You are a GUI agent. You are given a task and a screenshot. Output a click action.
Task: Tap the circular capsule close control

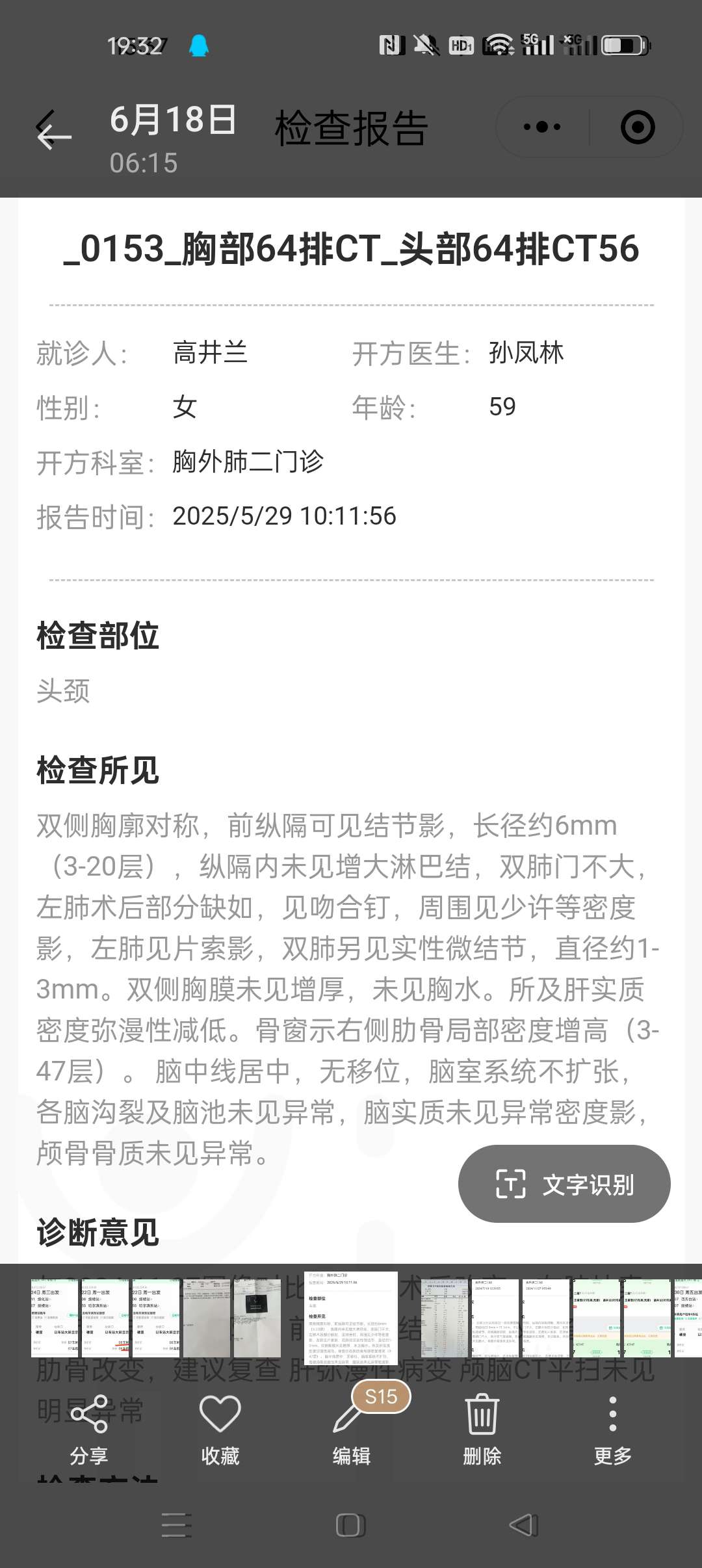(637, 126)
